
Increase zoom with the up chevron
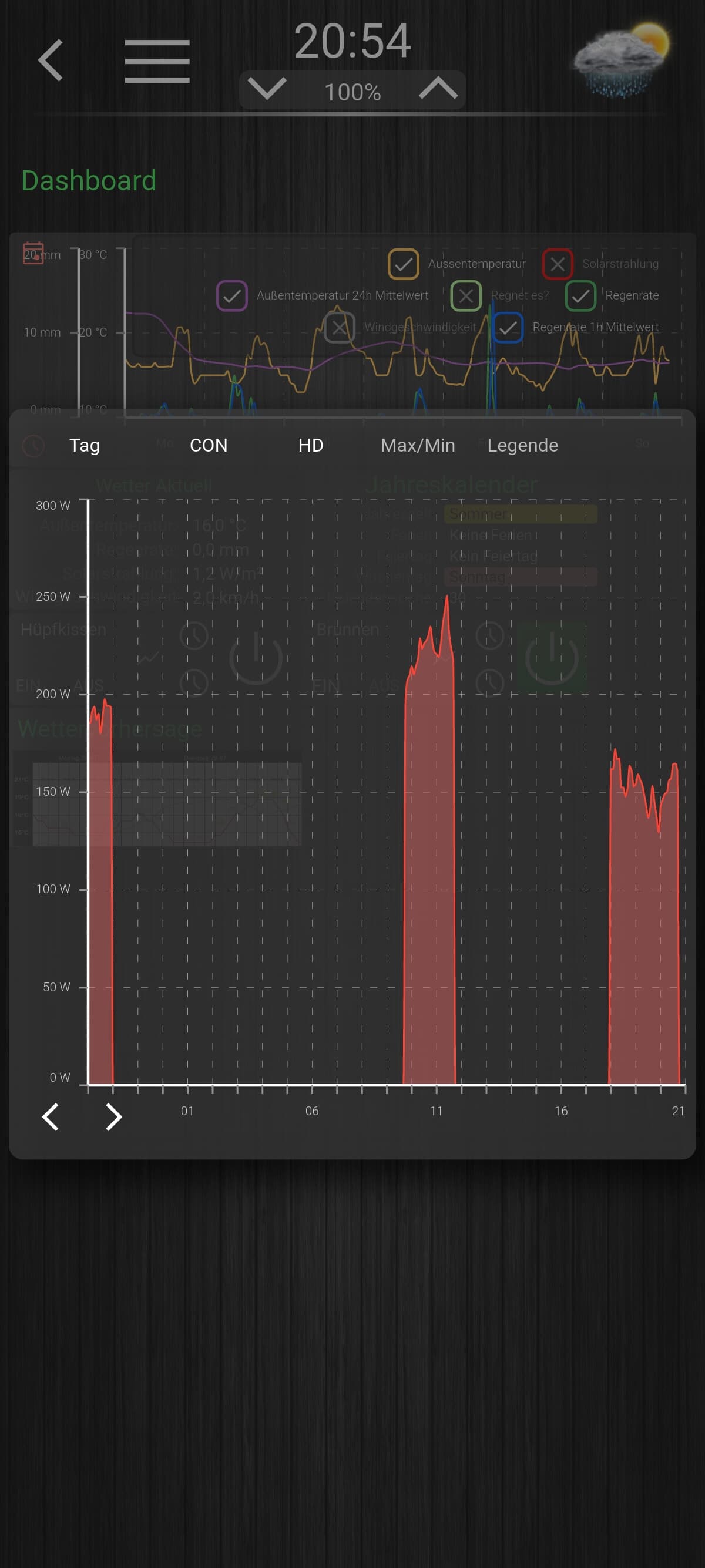click(x=438, y=89)
